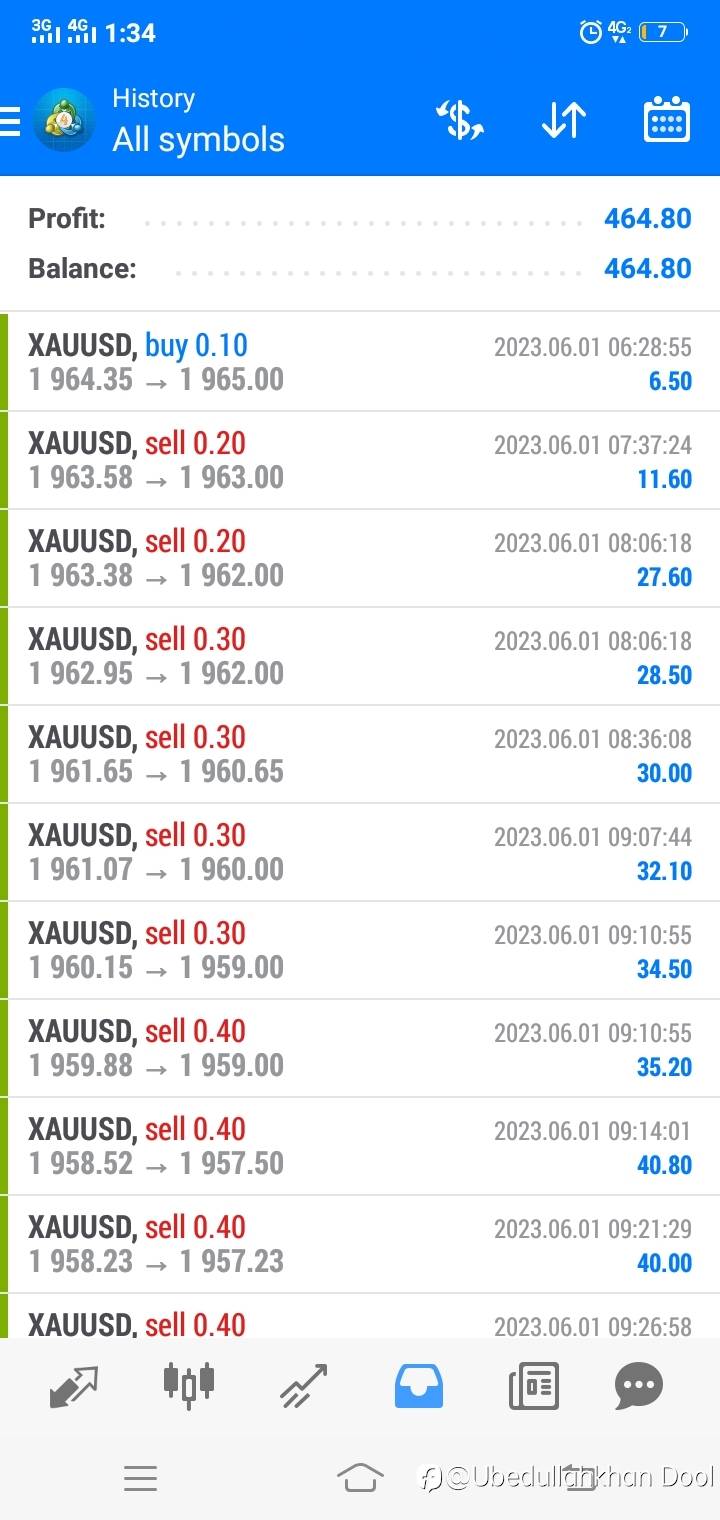The height and width of the screenshot is (1520, 720).
Task: Switch to the Trade tab
Action: point(304,1387)
